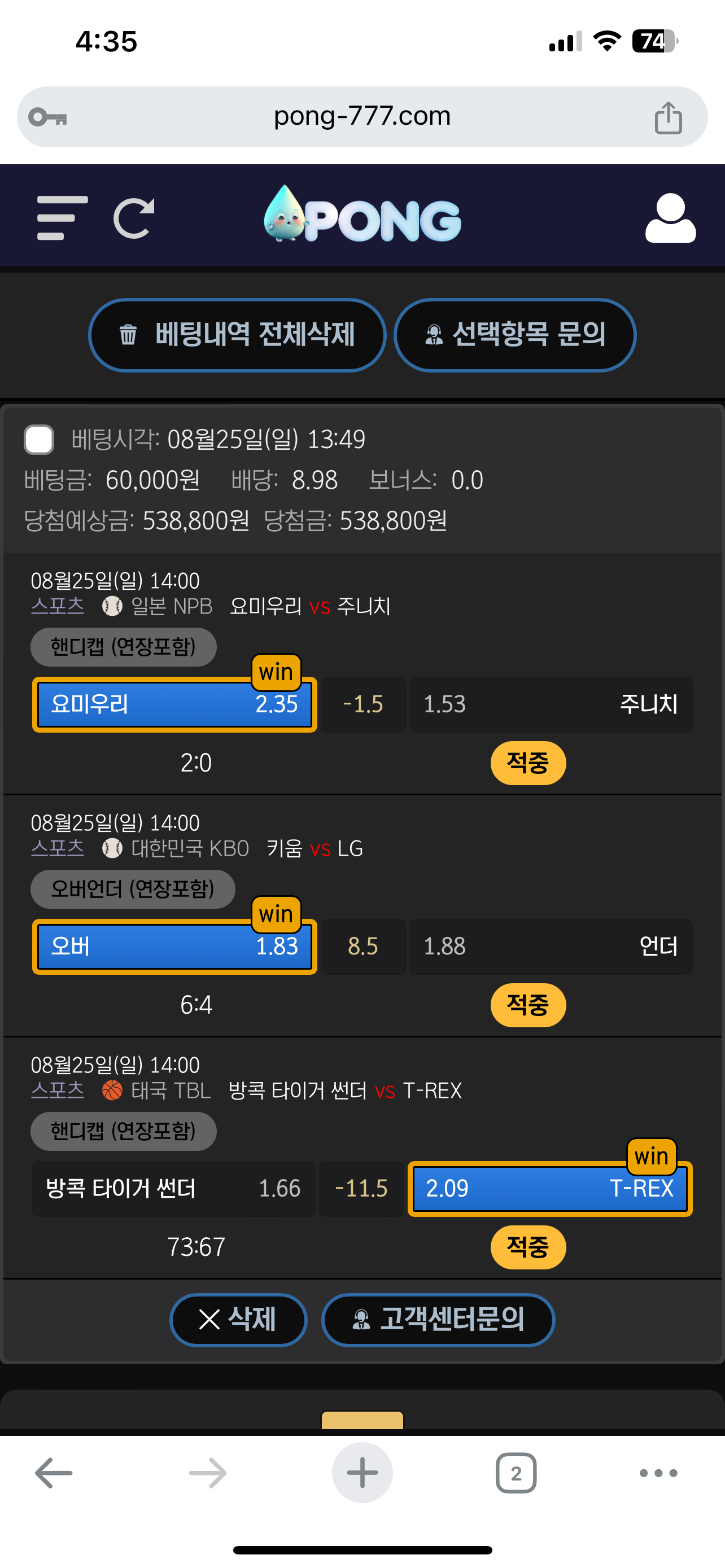The image size is (725, 1568).
Task: Open 고객센터문의 support inquiry
Action: (438, 1320)
